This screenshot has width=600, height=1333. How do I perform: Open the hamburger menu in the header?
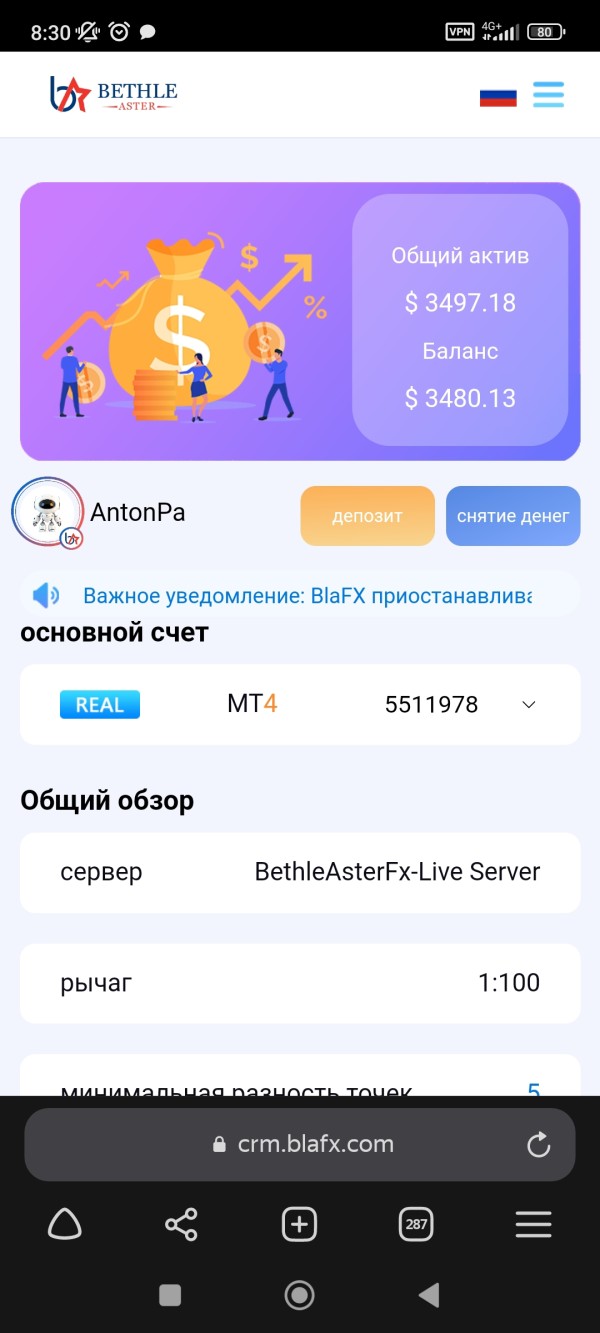tap(548, 95)
